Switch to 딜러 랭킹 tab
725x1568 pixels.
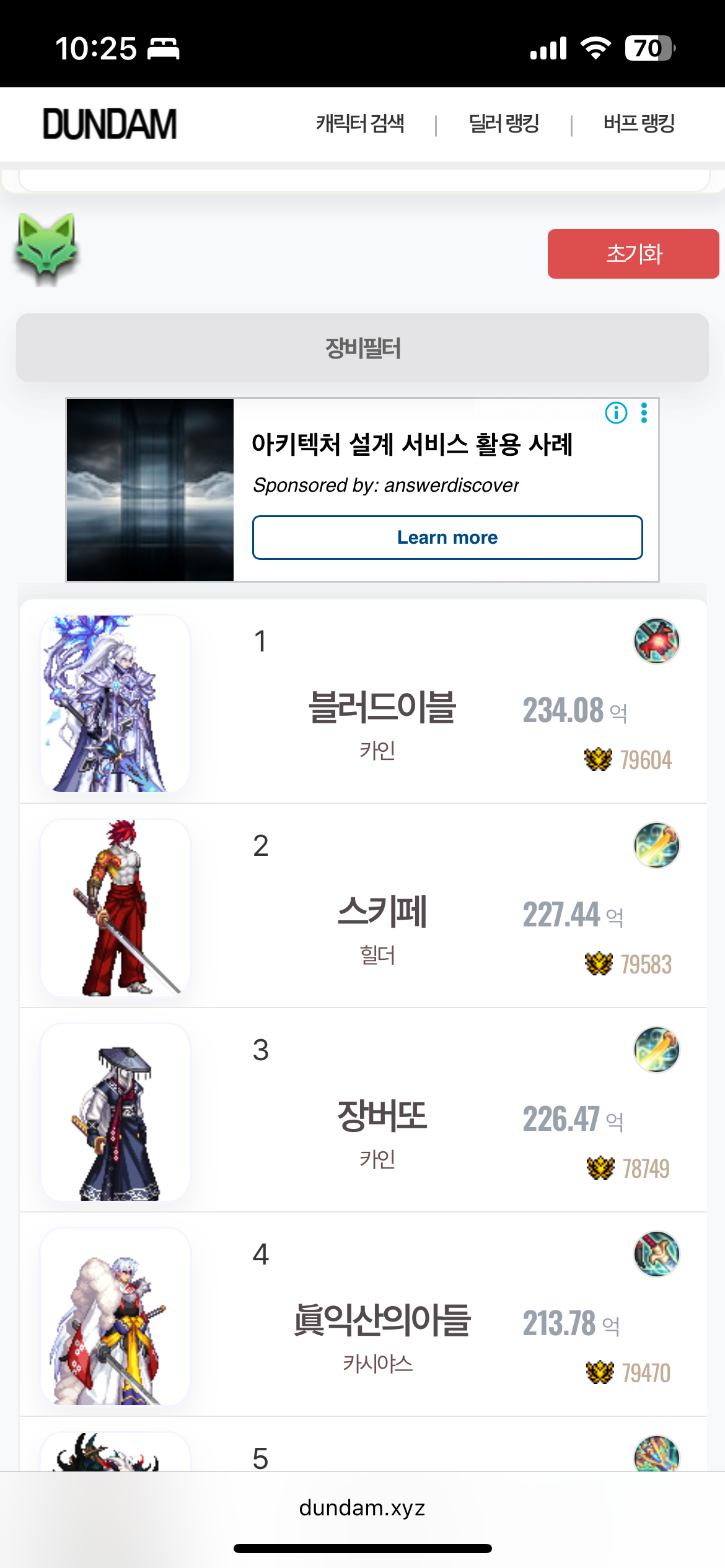[504, 124]
